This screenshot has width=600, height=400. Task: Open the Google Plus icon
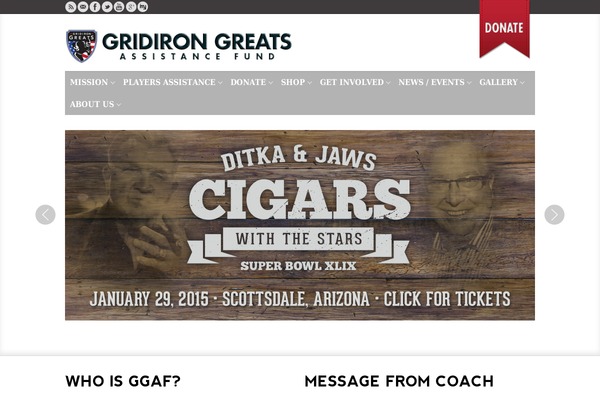tap(130, 7)
